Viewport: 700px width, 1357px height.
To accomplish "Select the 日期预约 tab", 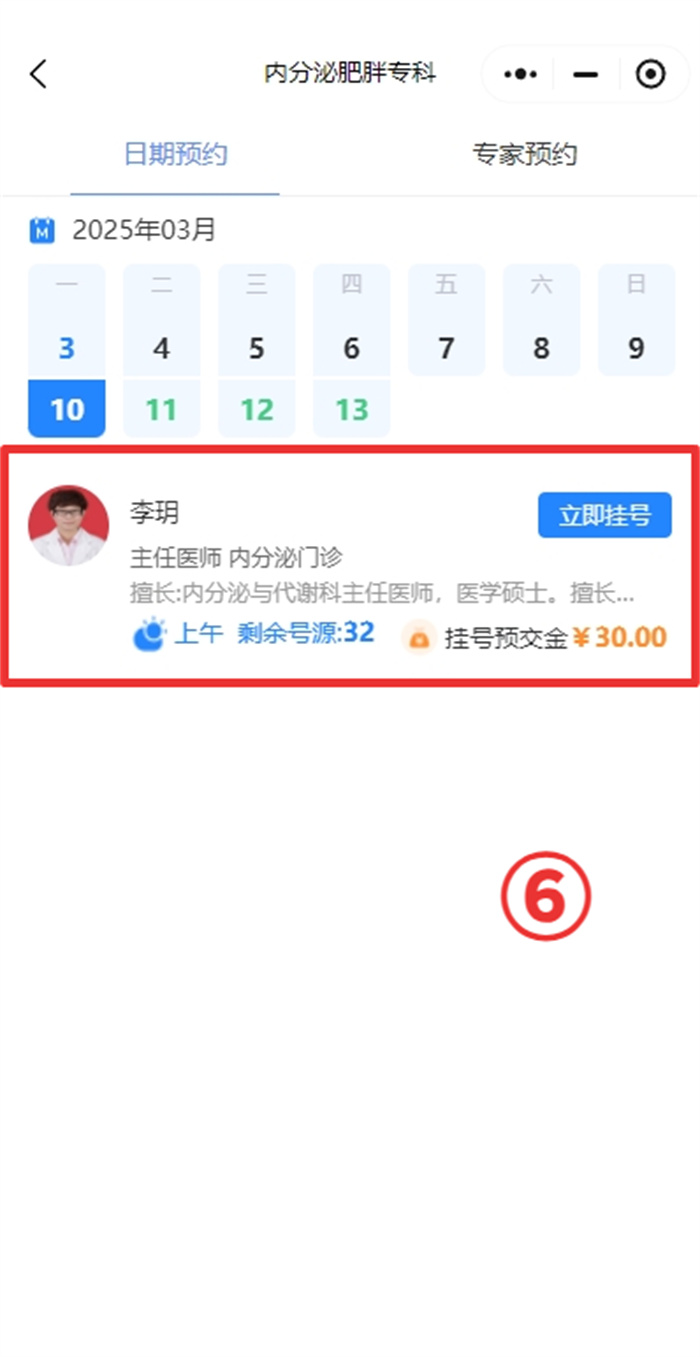I will click(x=175, y=155).
